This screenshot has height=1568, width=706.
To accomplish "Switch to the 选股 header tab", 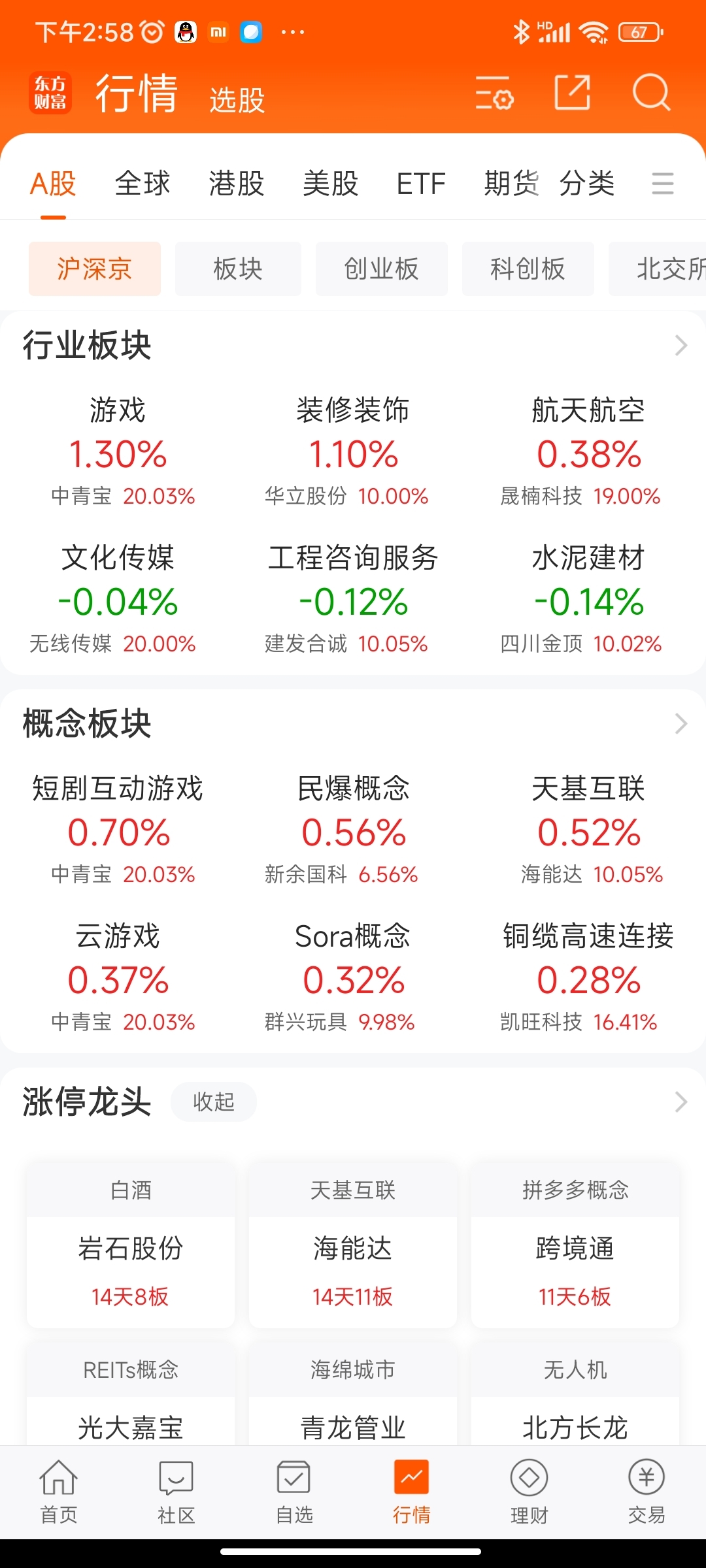I will pyautogui.click(x=237, y=100).
